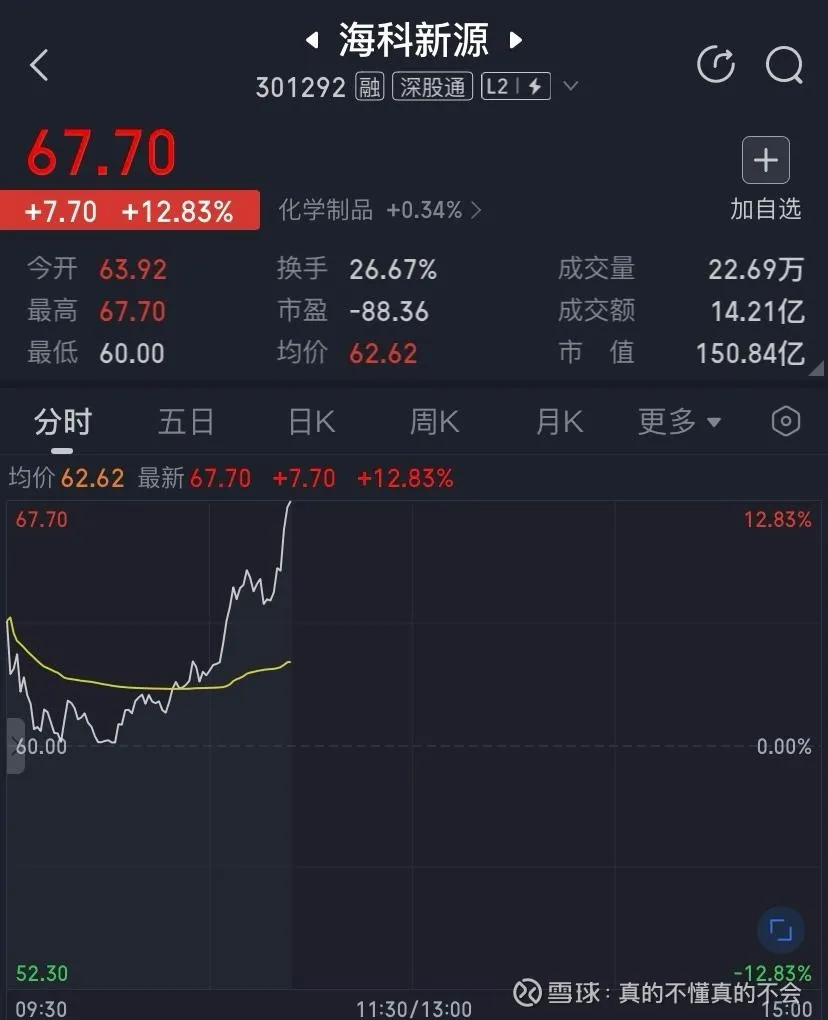Select the 分时 chart tab

(x=63, y=422)
